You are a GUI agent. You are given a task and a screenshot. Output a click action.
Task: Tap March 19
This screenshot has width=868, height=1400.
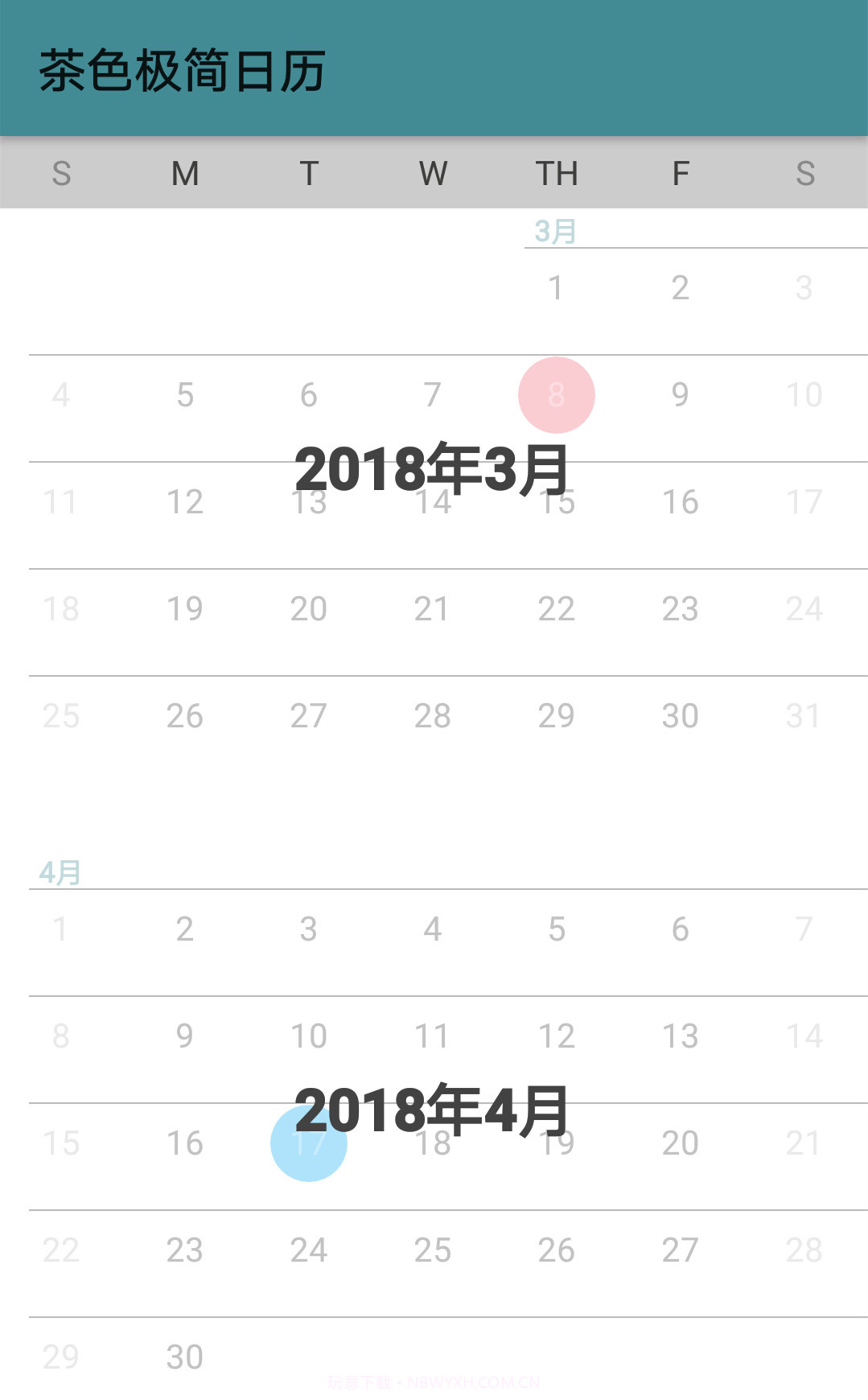coord(185,609)
